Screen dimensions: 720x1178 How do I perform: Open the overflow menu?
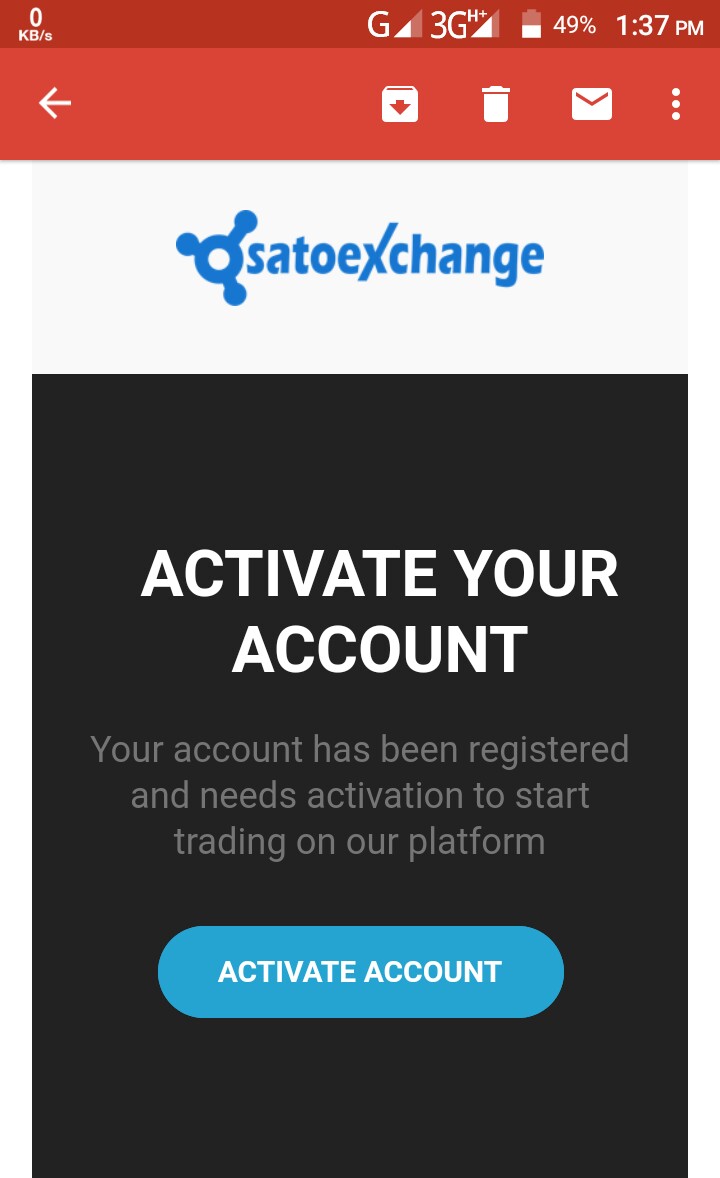(x=677, y=104)
